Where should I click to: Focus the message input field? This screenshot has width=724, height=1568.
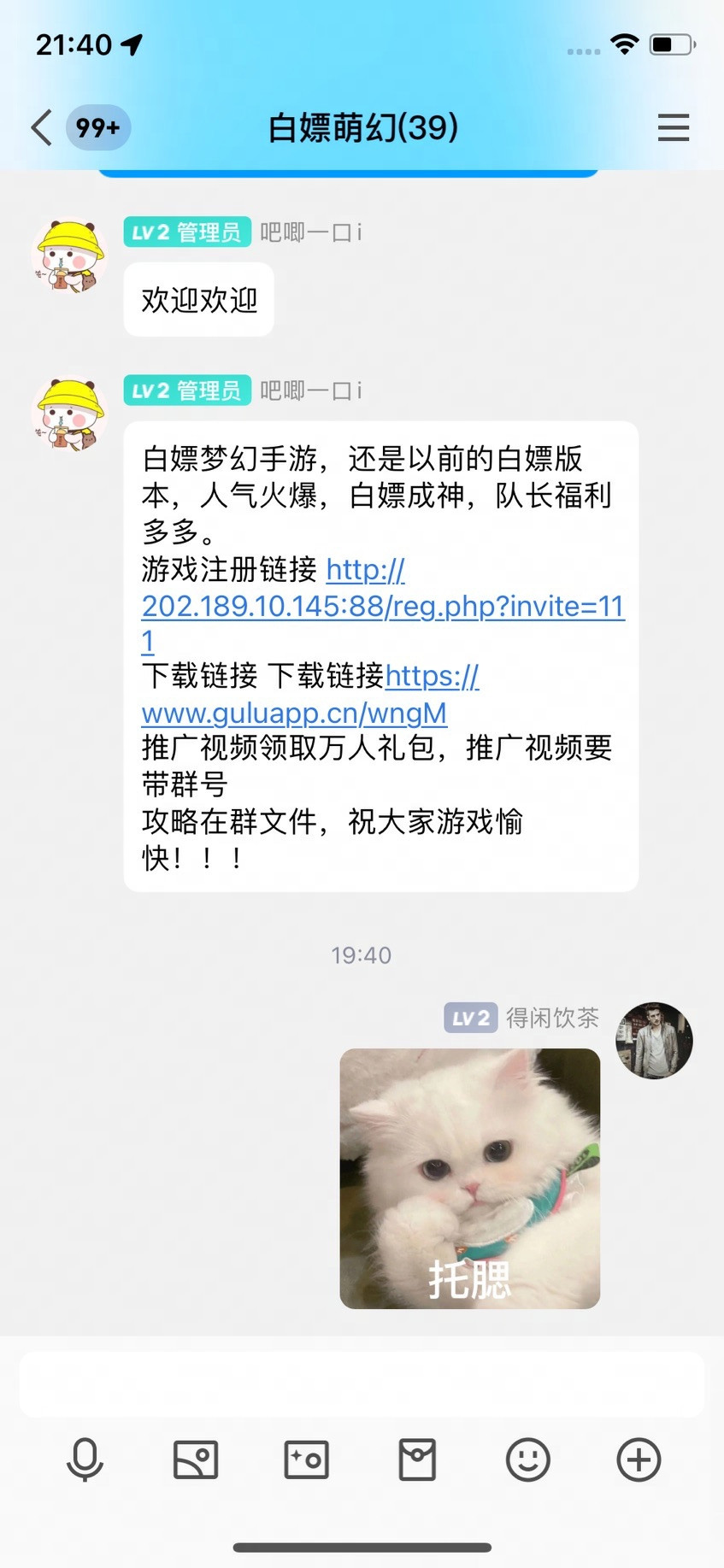[x=362, y=1384]
